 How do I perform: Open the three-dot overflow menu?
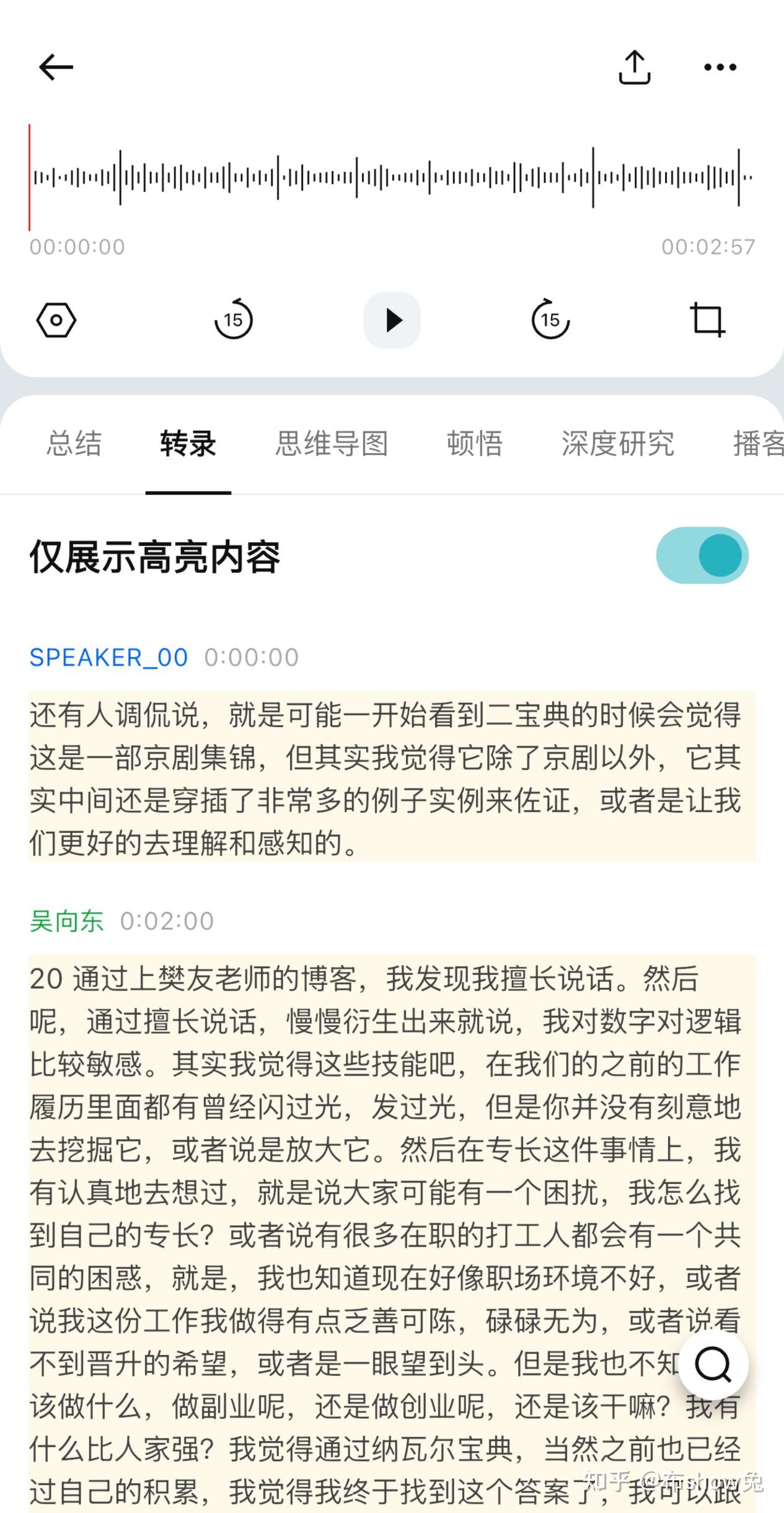tap(720, 67)
